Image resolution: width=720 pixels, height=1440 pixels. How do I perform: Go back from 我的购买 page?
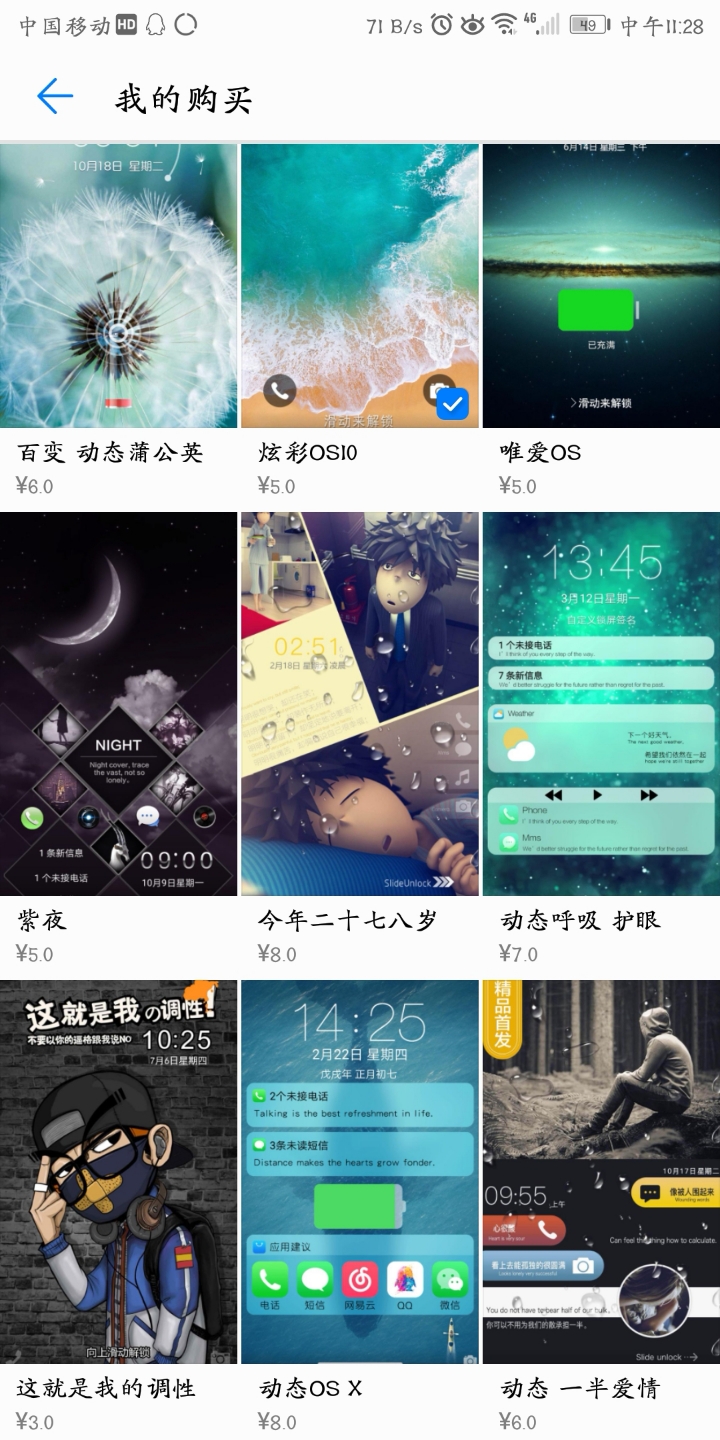[55, 97]
